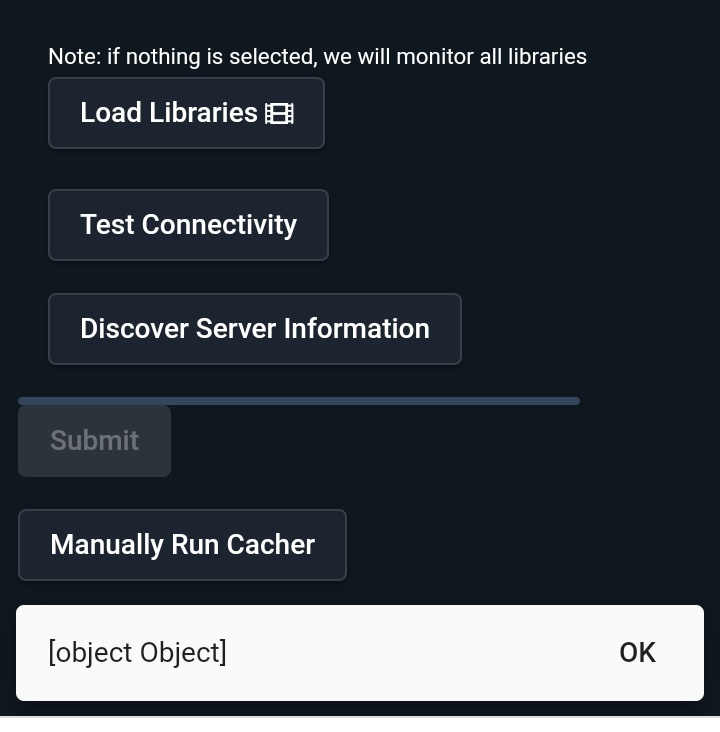Select the note about monitoring all libraries

pyautogui.click(x=317, y=56)
